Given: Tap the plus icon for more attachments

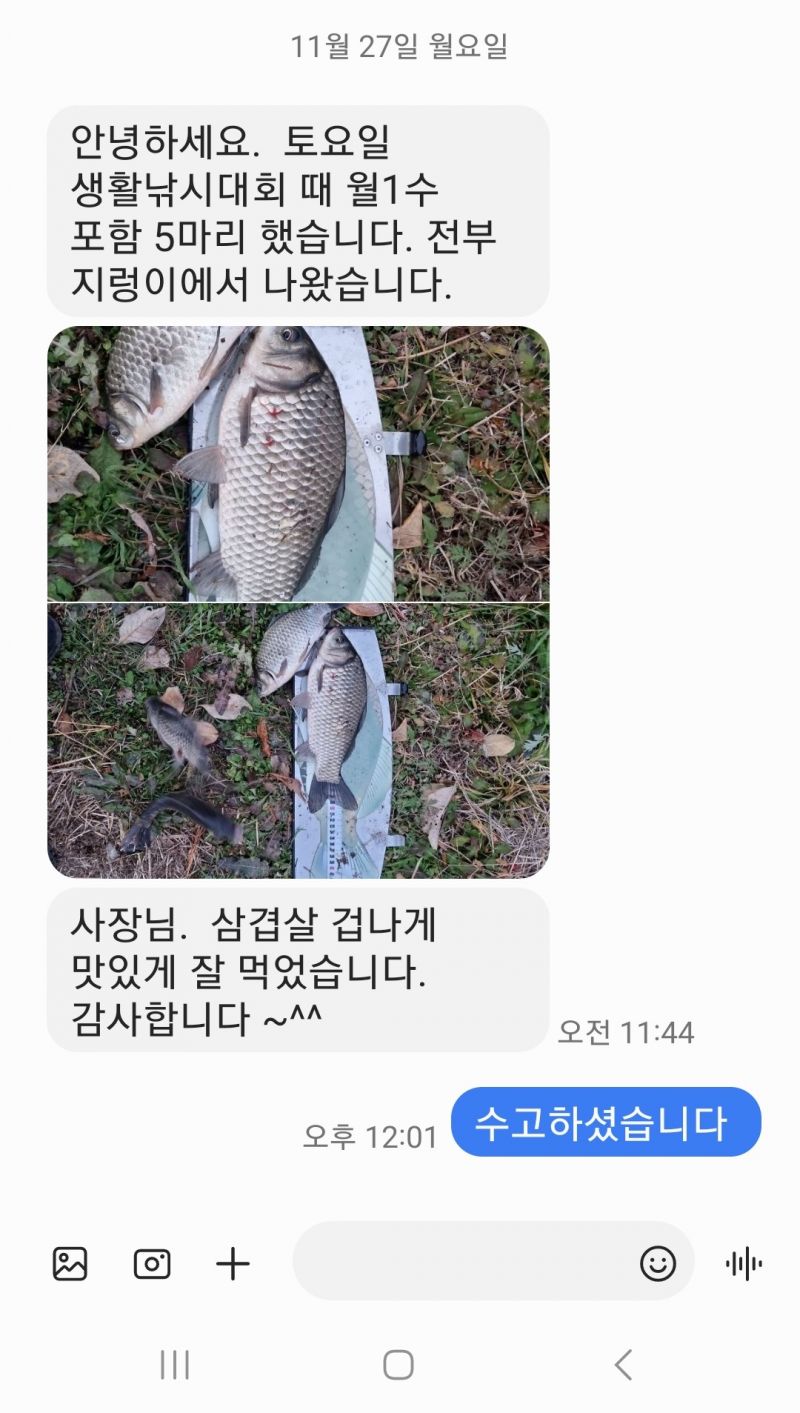Looking at the screenshot, I should [x=233, y=1264].
